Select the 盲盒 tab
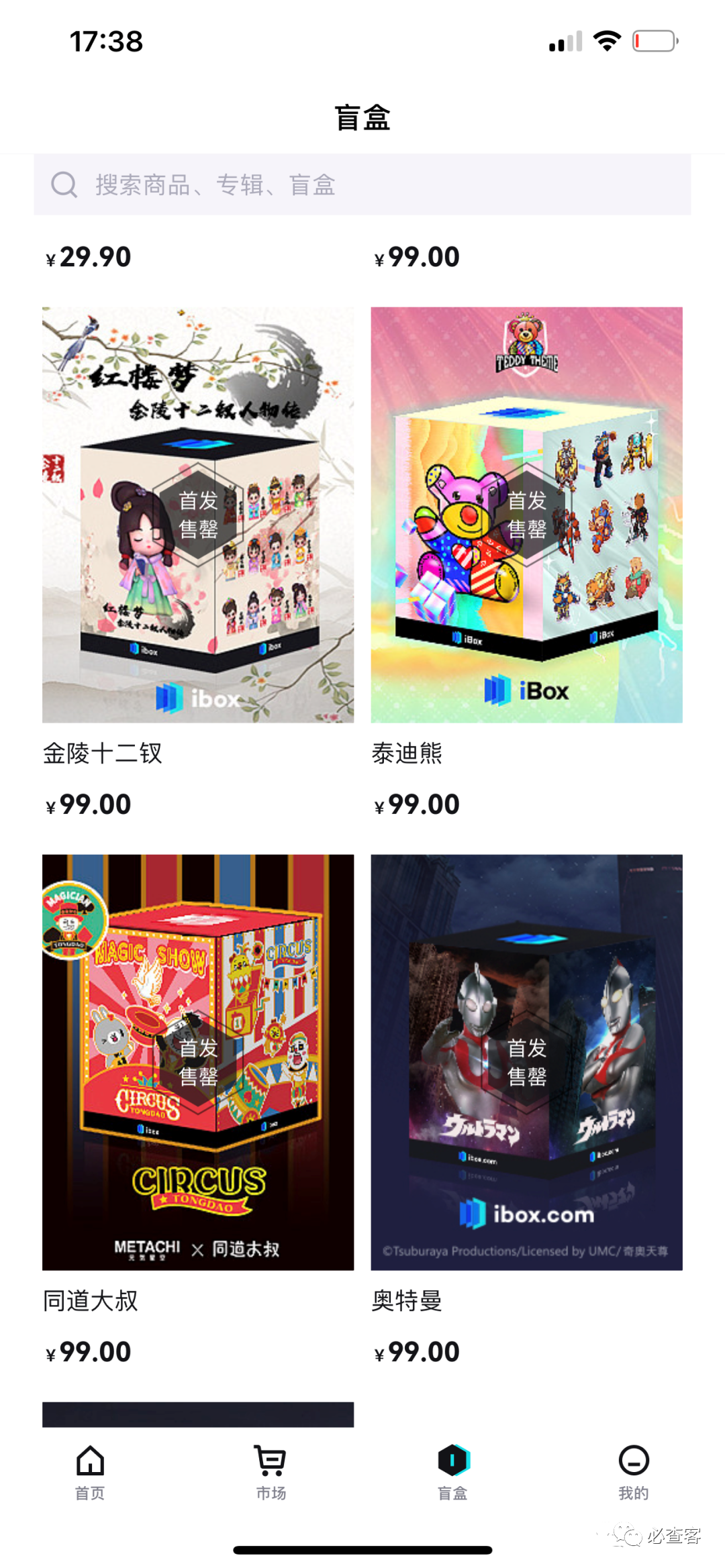The width and height of the screenshot is (725, 1568). point(452,1472)
